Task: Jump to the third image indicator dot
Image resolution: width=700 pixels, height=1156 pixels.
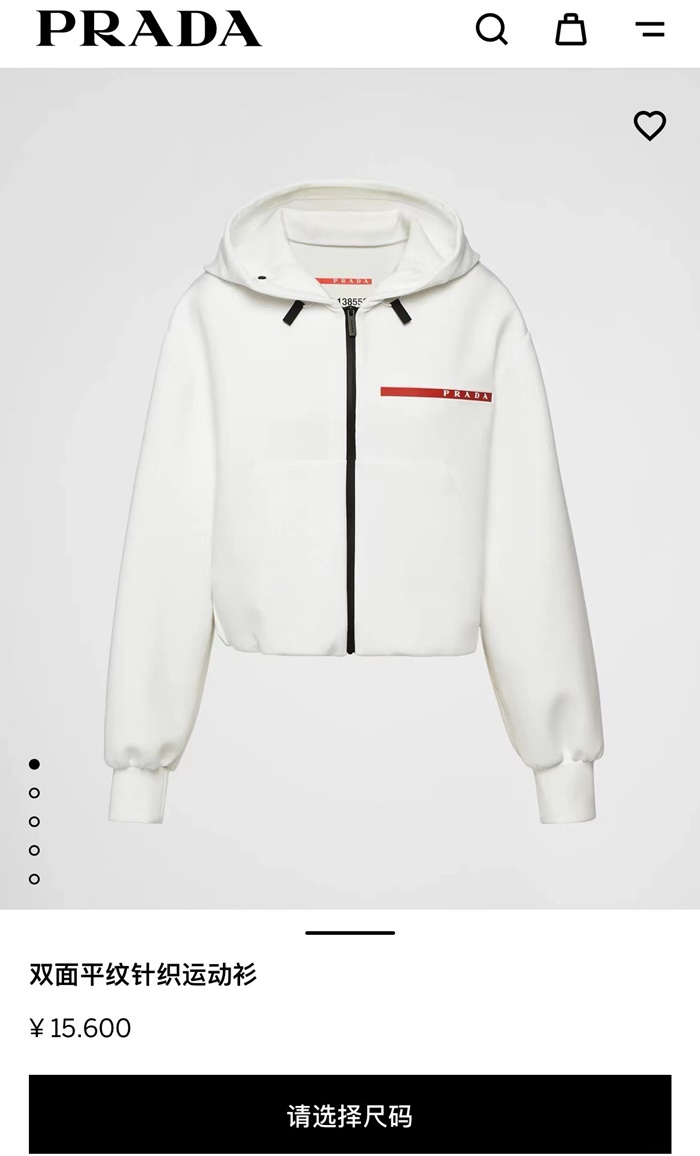Action: click(x=35, y=822)
